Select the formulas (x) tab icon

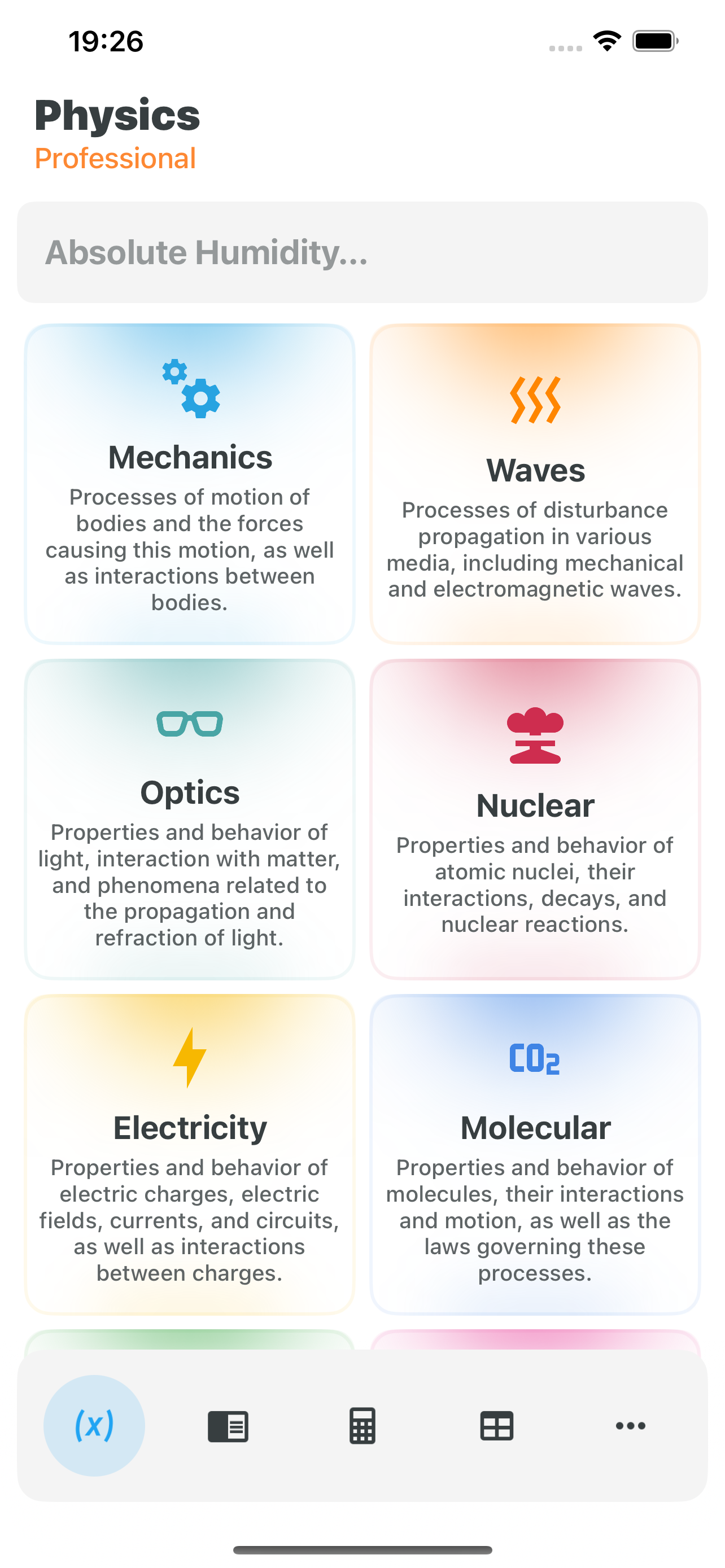(94, 1424)
